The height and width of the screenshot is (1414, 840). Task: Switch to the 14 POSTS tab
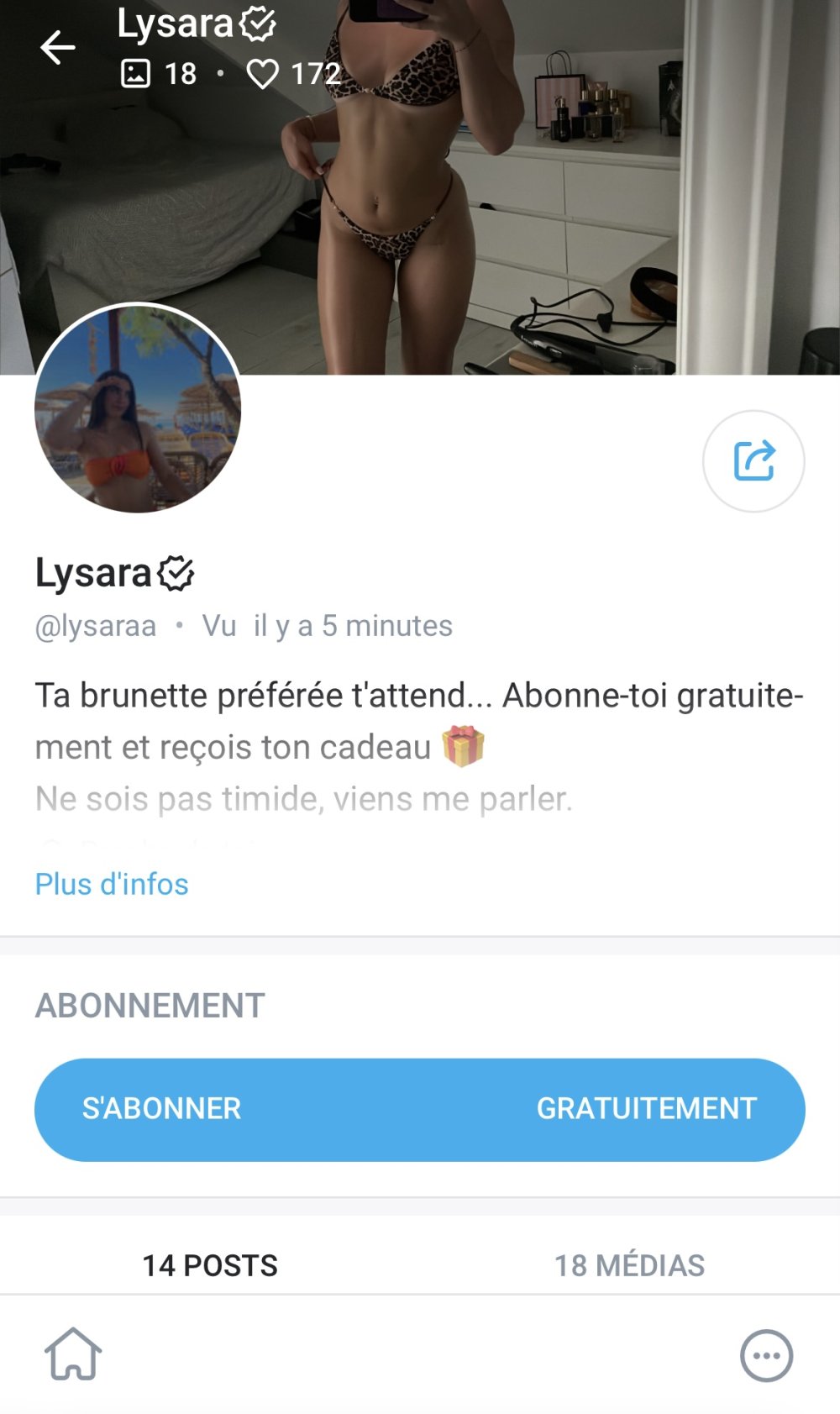click(210, 1265)
